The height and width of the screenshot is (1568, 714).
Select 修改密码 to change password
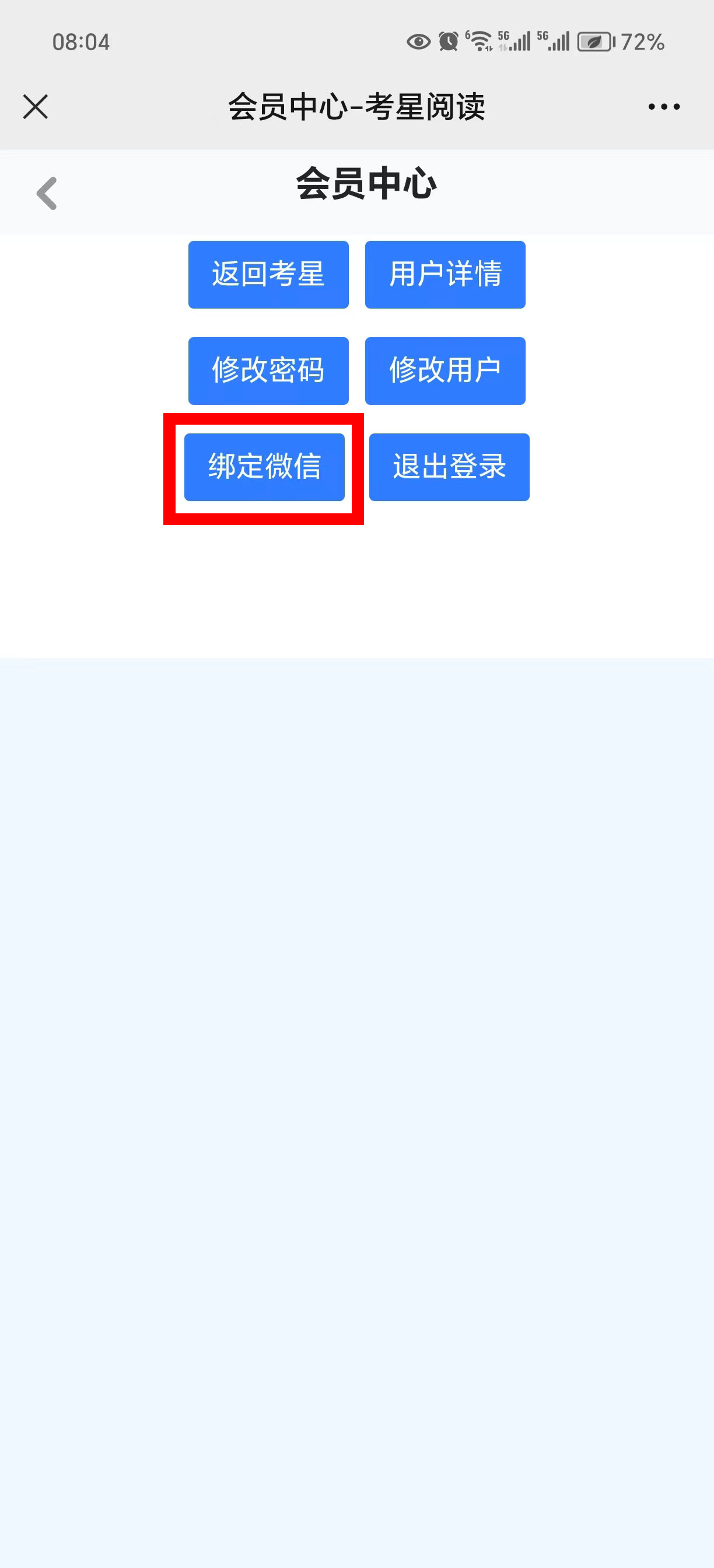(268, 370)
